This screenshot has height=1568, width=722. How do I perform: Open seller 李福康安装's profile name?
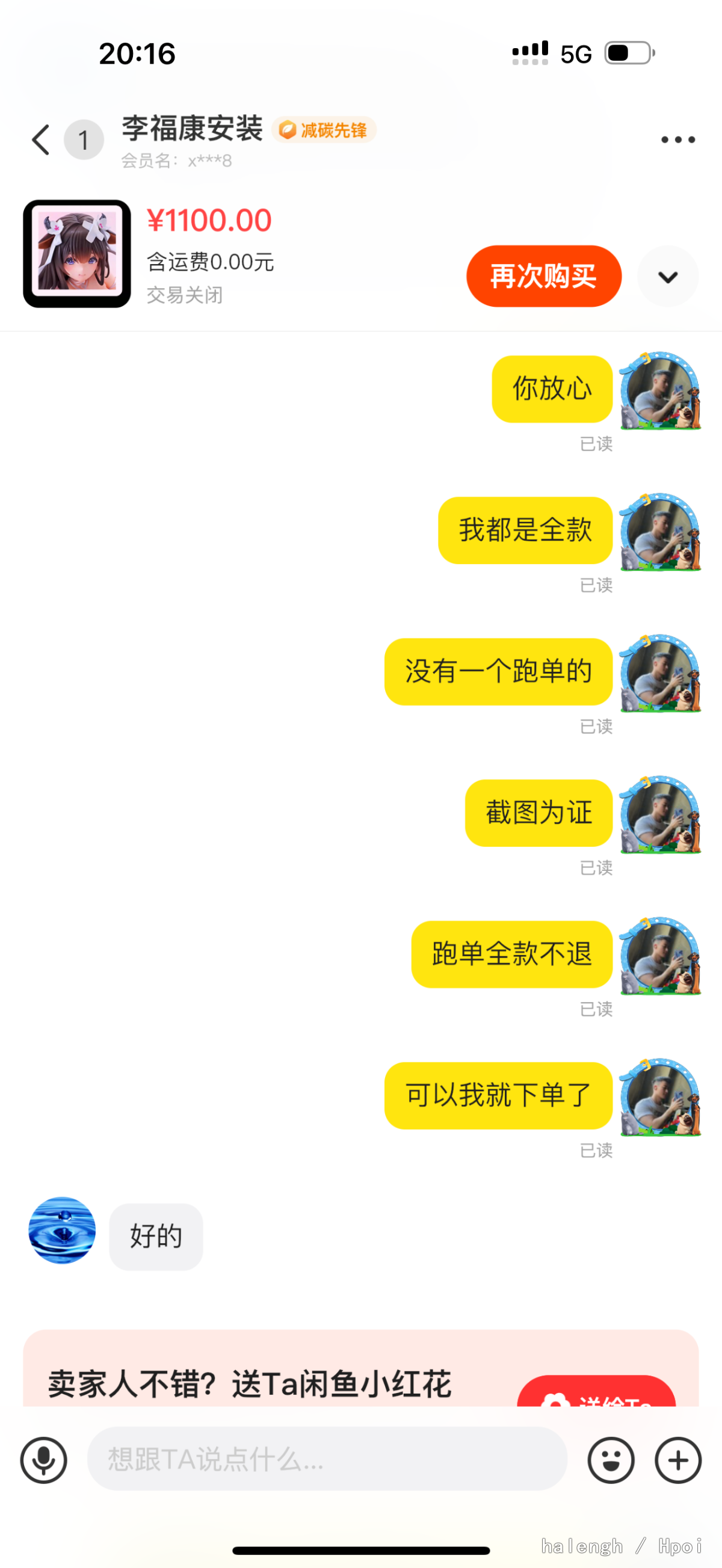point(192,129)
